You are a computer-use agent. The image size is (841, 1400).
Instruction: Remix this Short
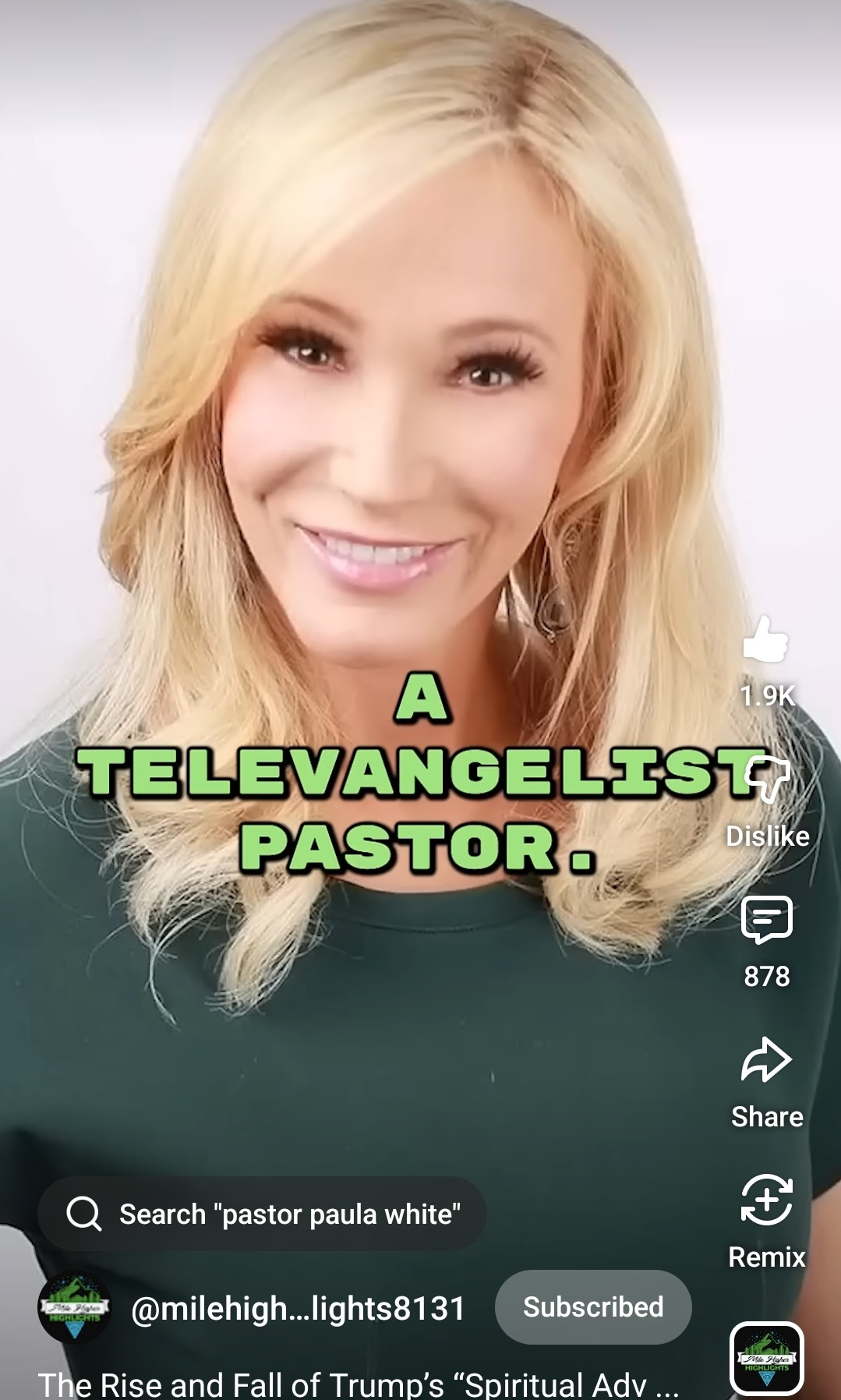(x=767, y=1200)
